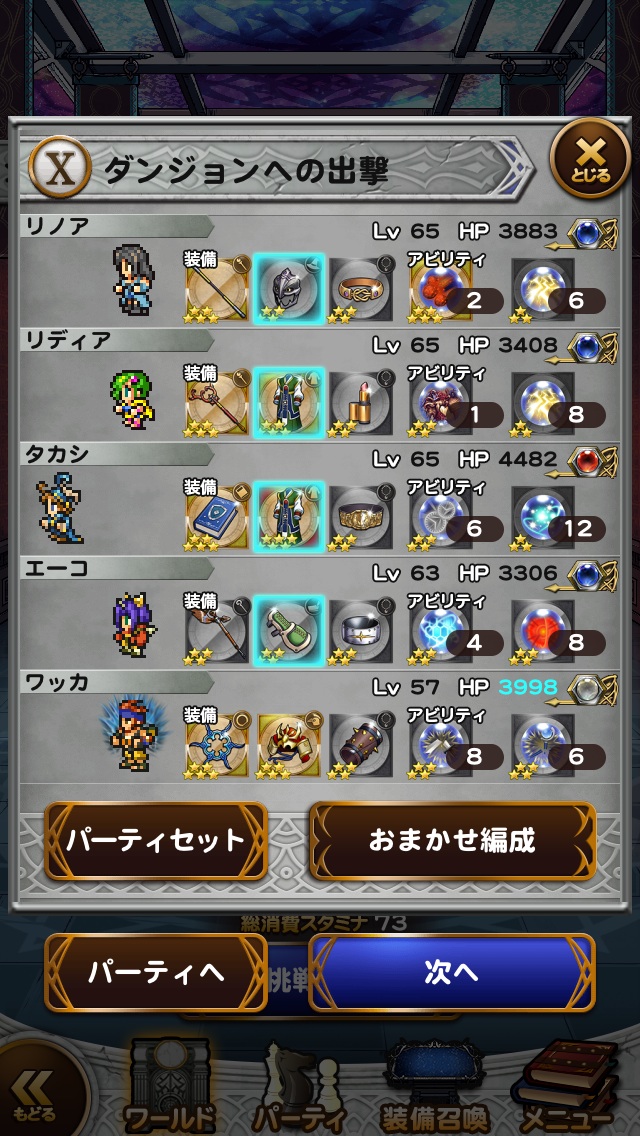The width and height of the screenshot is (640, 1136).
Task: Tap the おまかせ編成 auto-formation button
Action: pyautogui.click(x=452, y=840)
